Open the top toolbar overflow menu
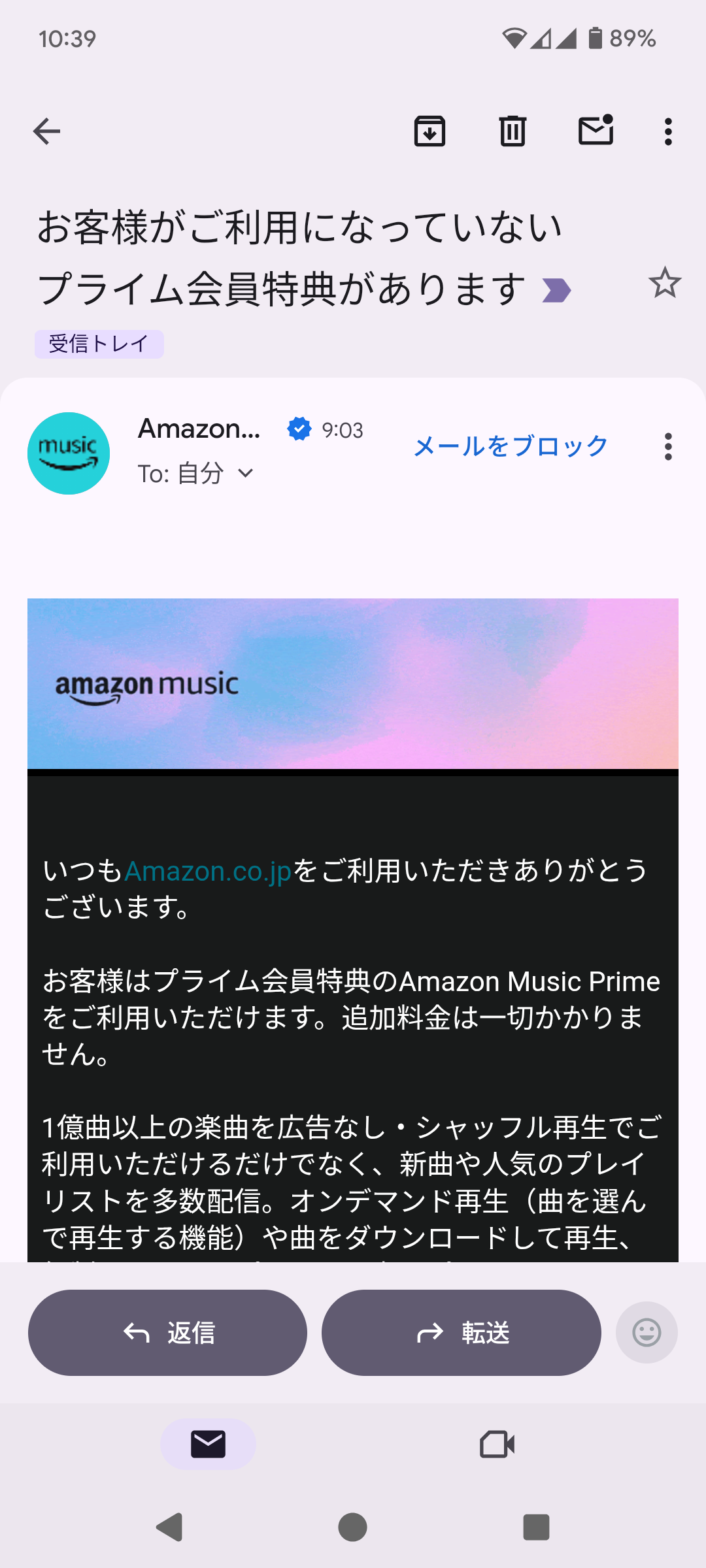The image size is (706, 1568). [x=667, y=131]
